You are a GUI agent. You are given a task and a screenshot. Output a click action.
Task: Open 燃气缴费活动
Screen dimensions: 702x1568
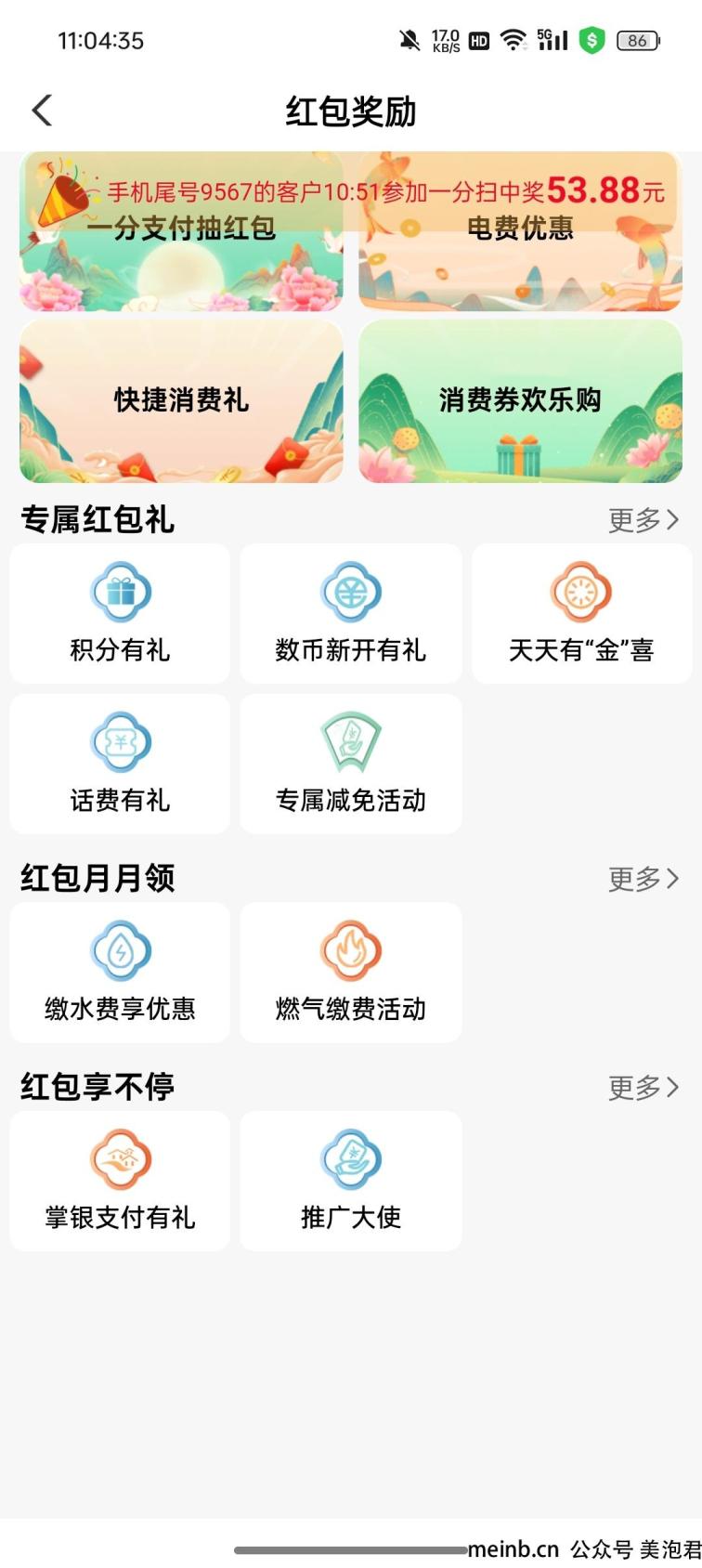tap(351, 972)
